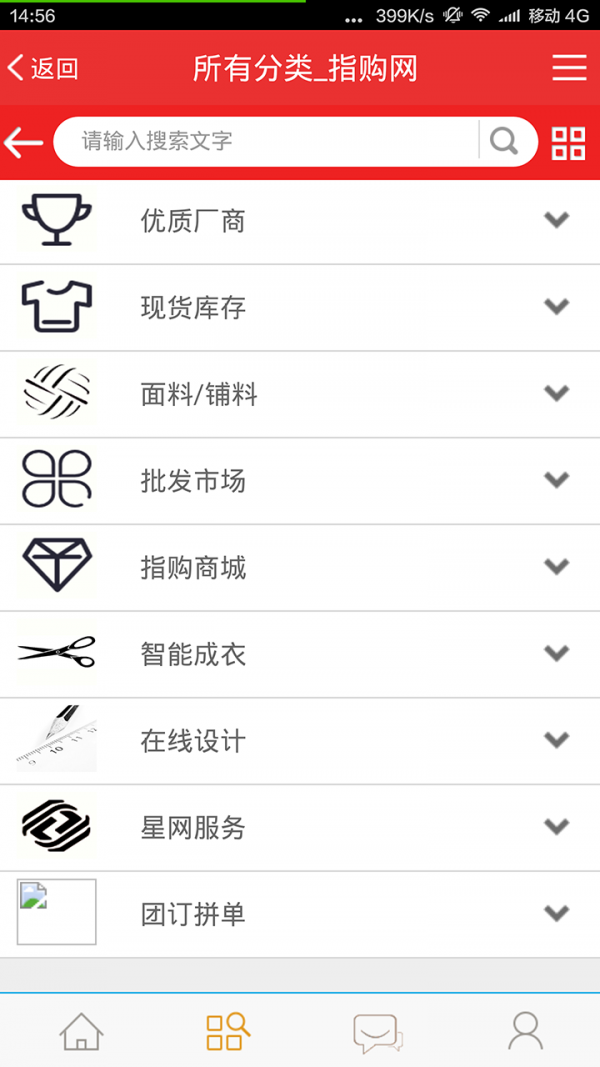Expand the 星网服务 category

[556, 827]
